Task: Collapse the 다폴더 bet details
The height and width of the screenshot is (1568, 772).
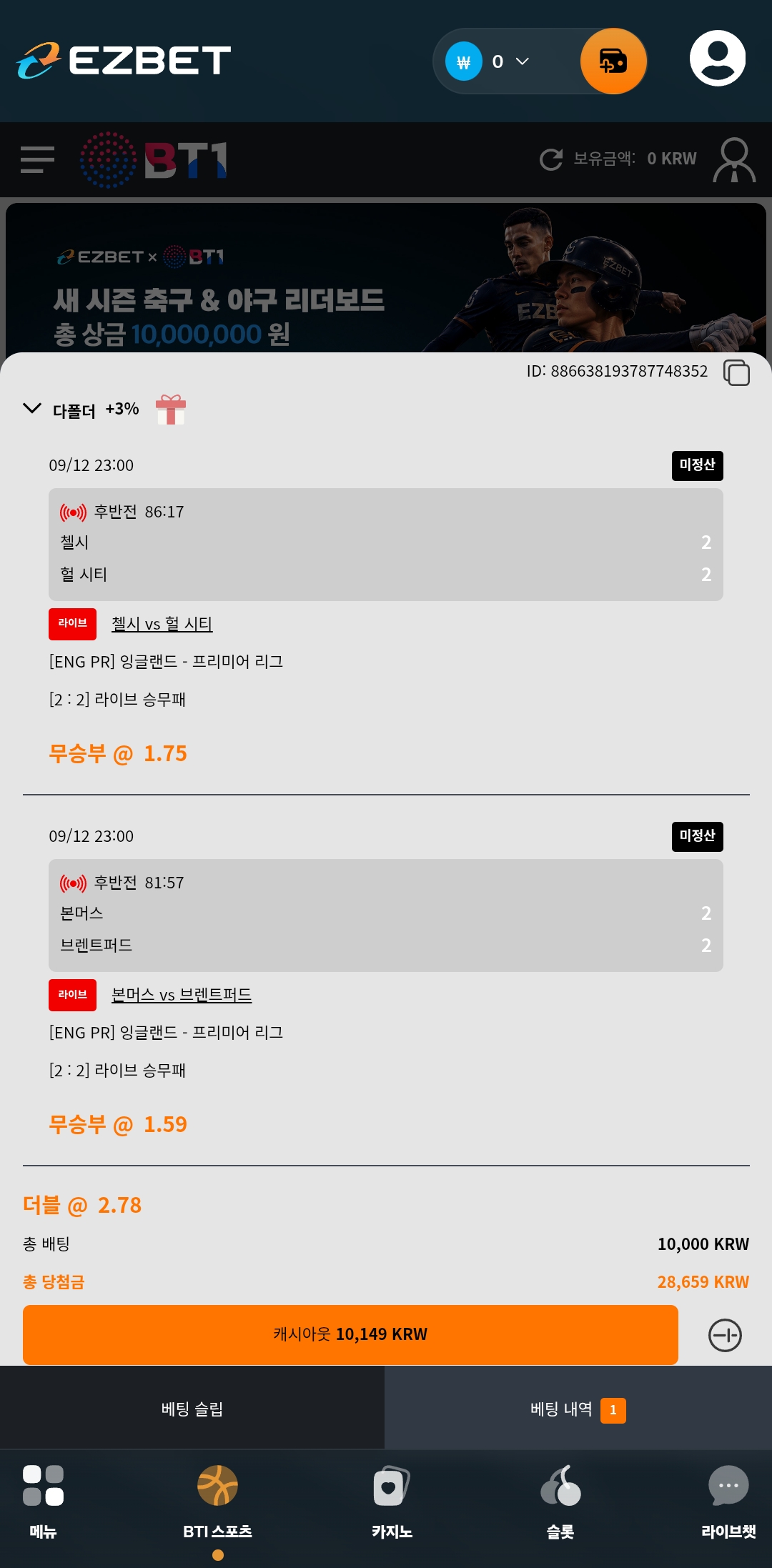Action: (x=32, y=409)
